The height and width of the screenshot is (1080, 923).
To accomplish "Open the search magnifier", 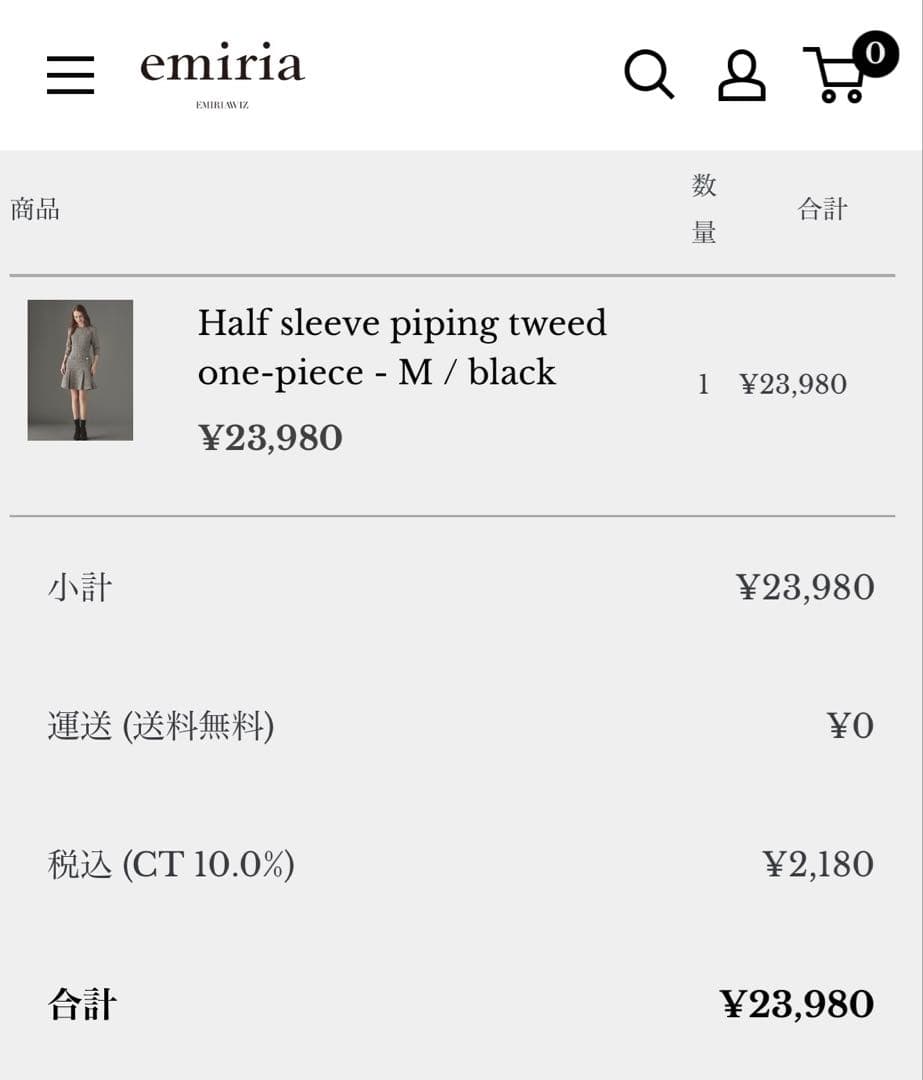I will coord(649,75).
